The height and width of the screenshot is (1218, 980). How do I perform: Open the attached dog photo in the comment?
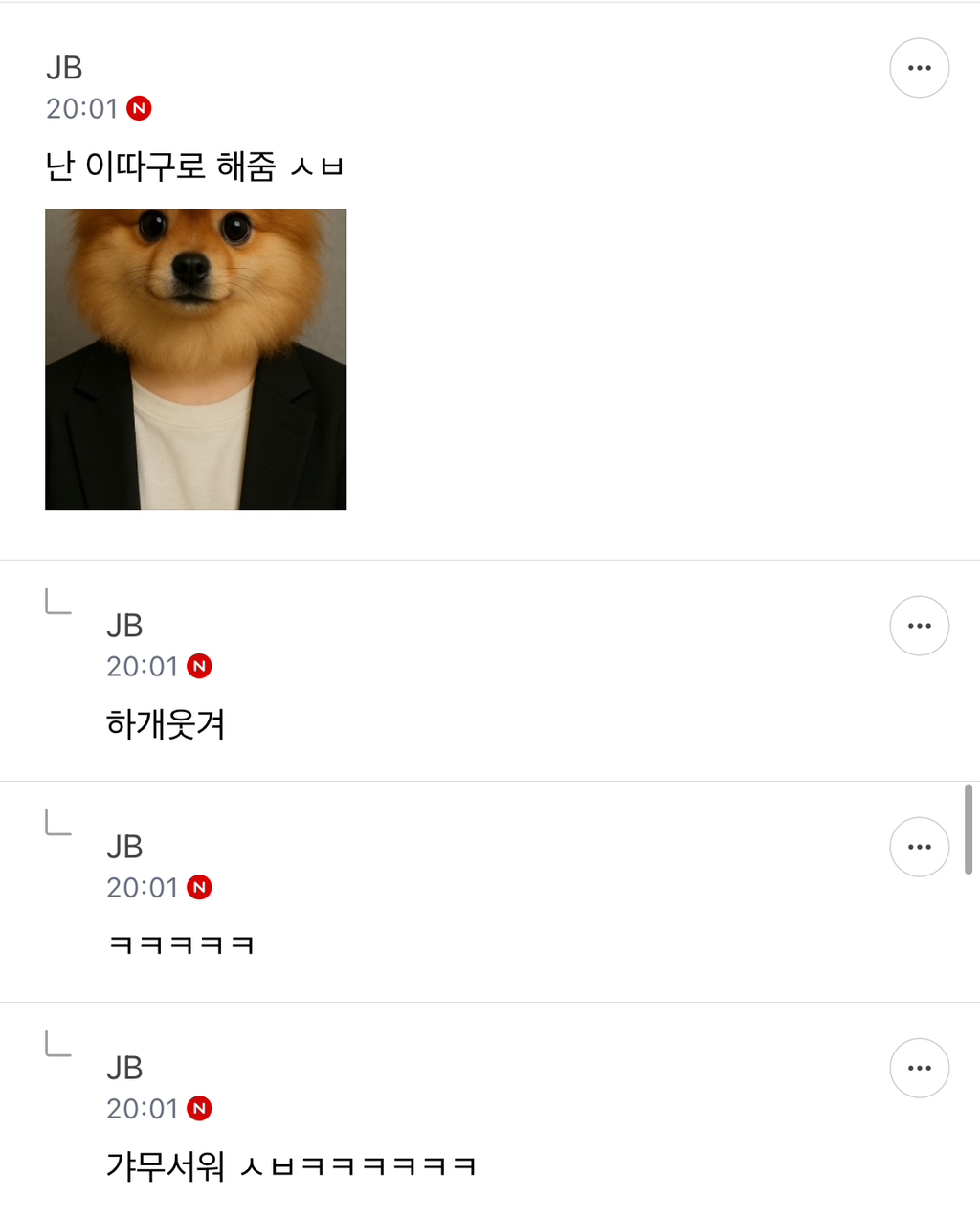click(x=195, y=359)
